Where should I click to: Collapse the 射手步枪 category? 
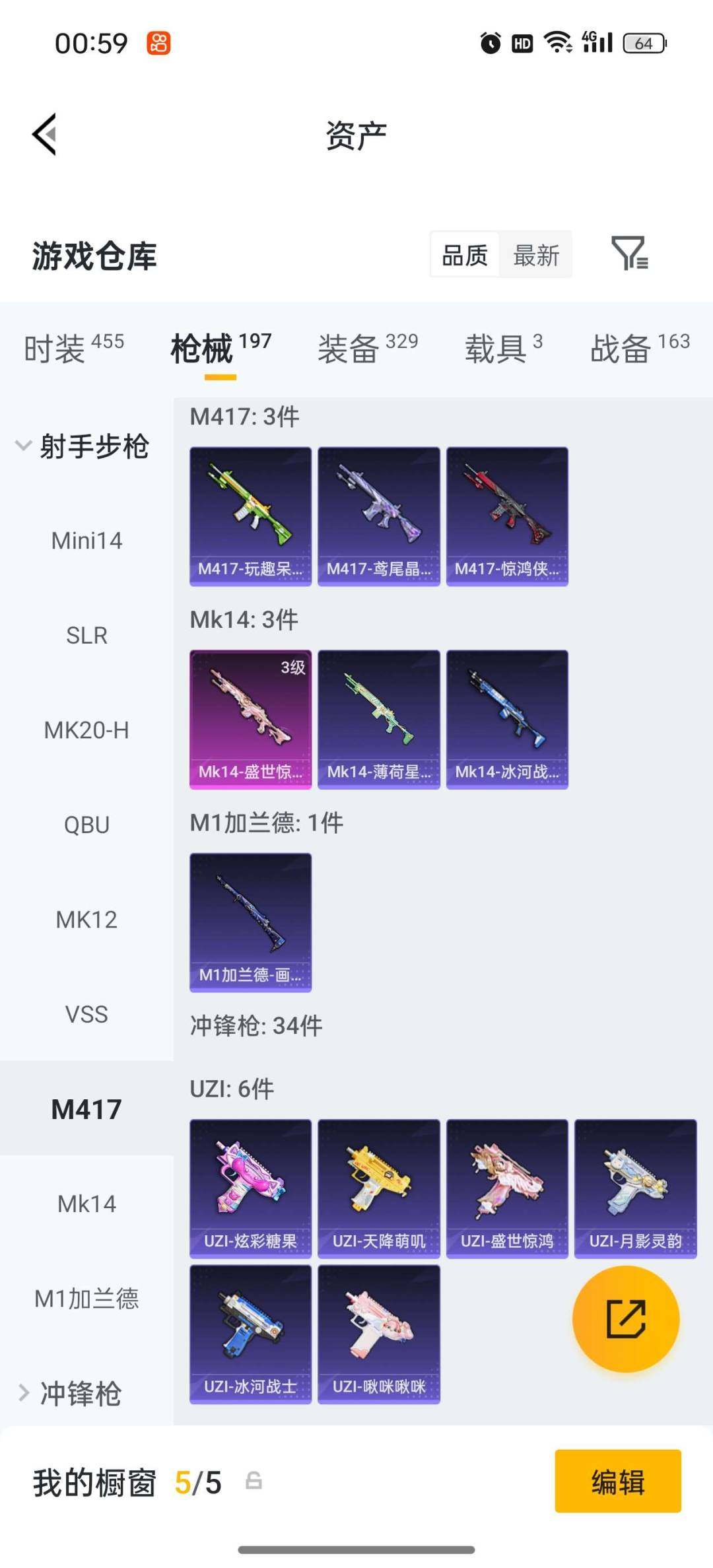click(83, 446)
